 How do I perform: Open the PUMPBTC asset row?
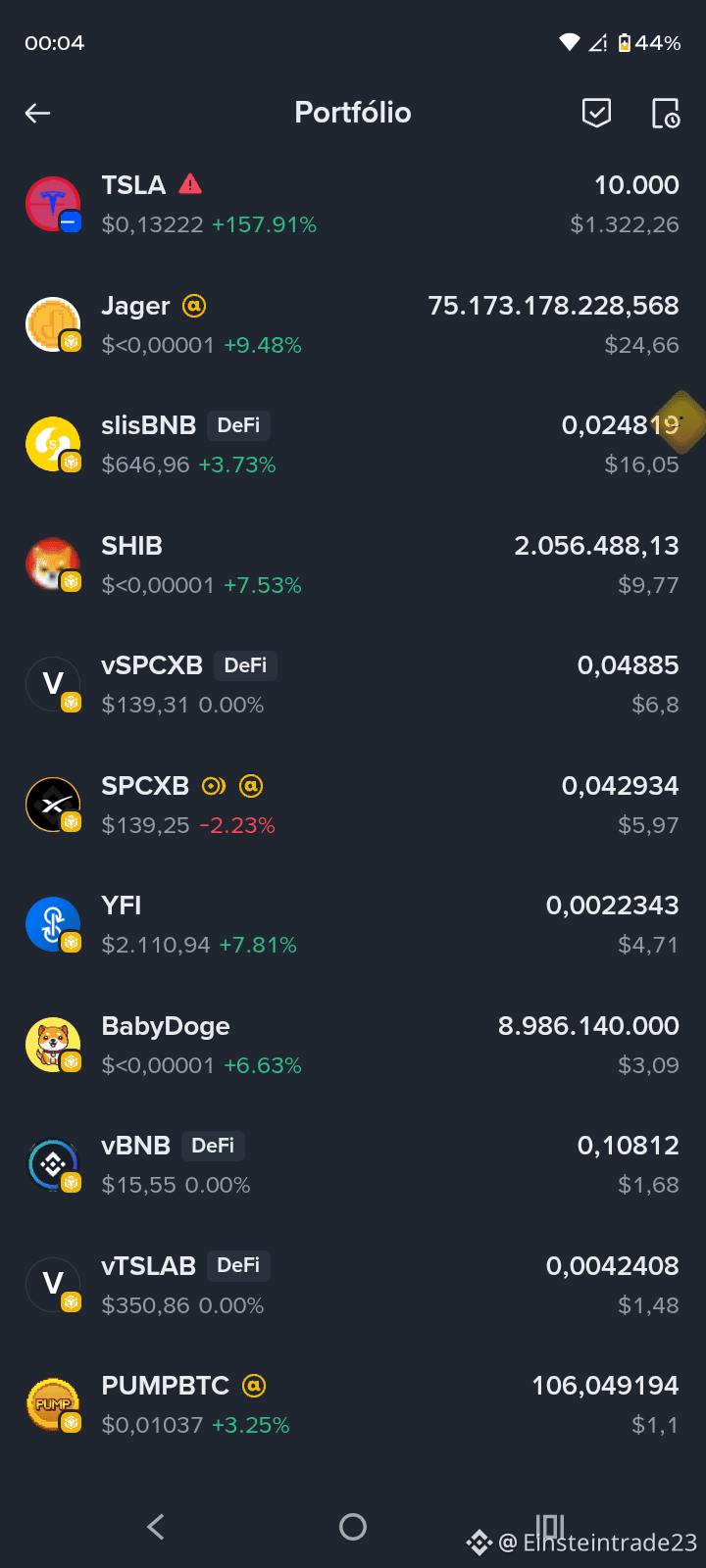click(353, 1405)
